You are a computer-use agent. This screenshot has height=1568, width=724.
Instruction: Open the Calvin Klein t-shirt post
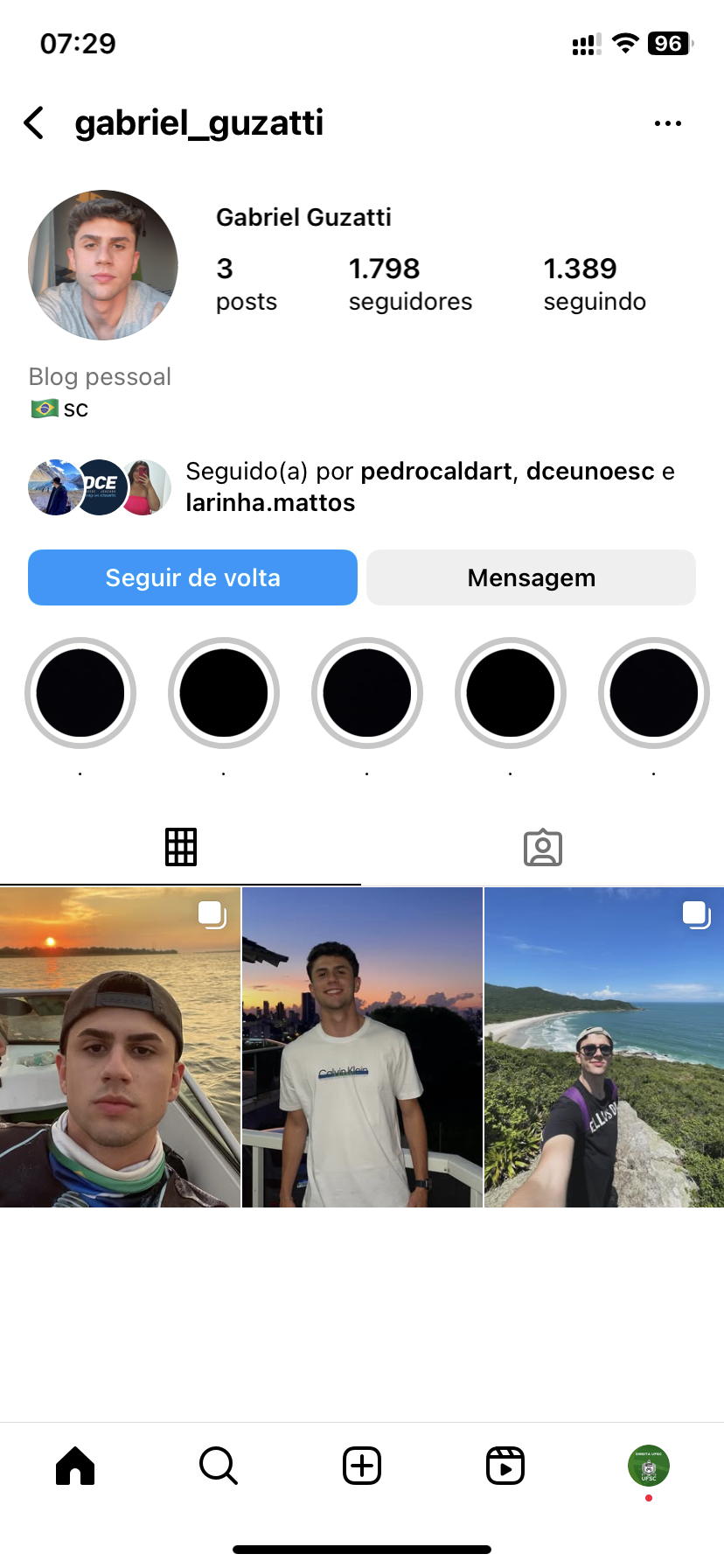[362, 1047]
